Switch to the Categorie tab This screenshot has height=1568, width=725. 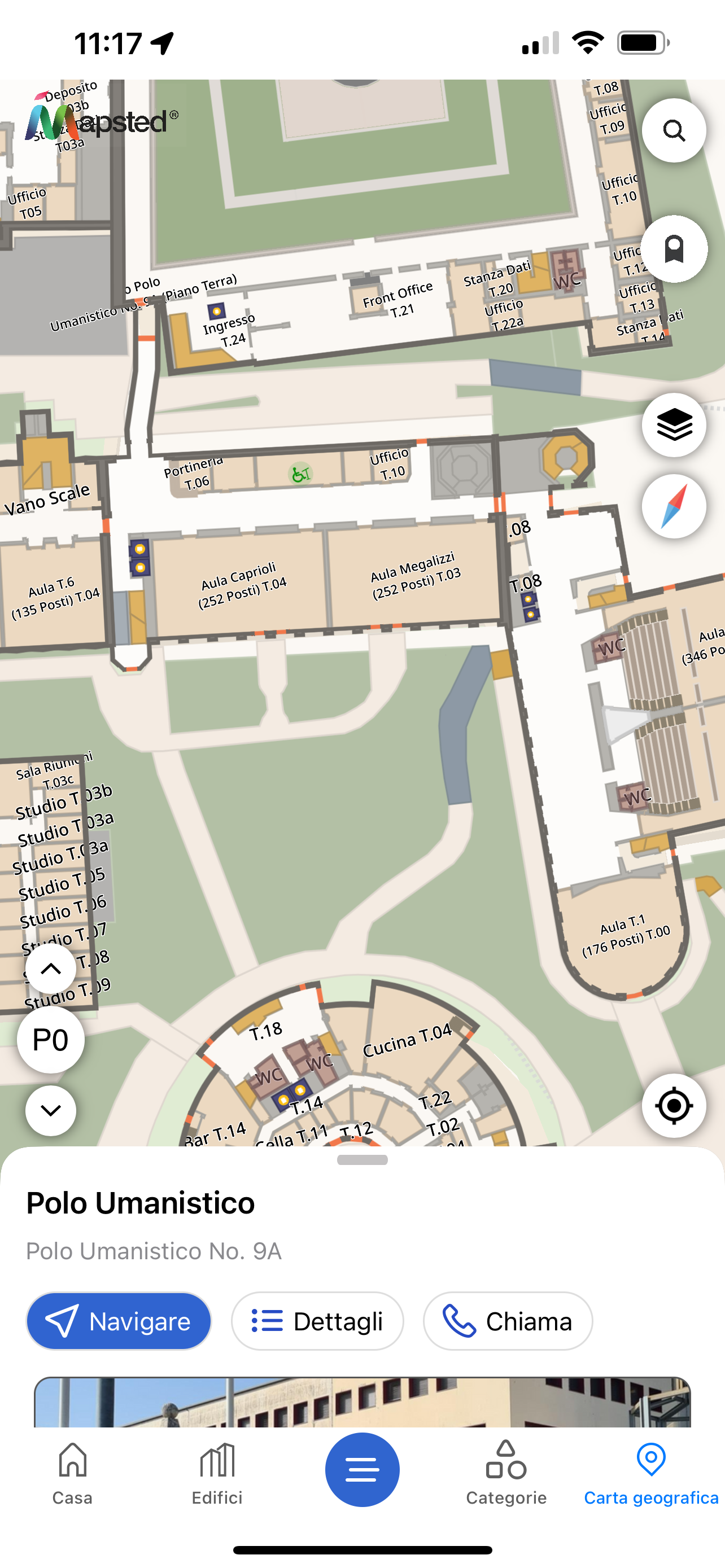coord(506,1473)
